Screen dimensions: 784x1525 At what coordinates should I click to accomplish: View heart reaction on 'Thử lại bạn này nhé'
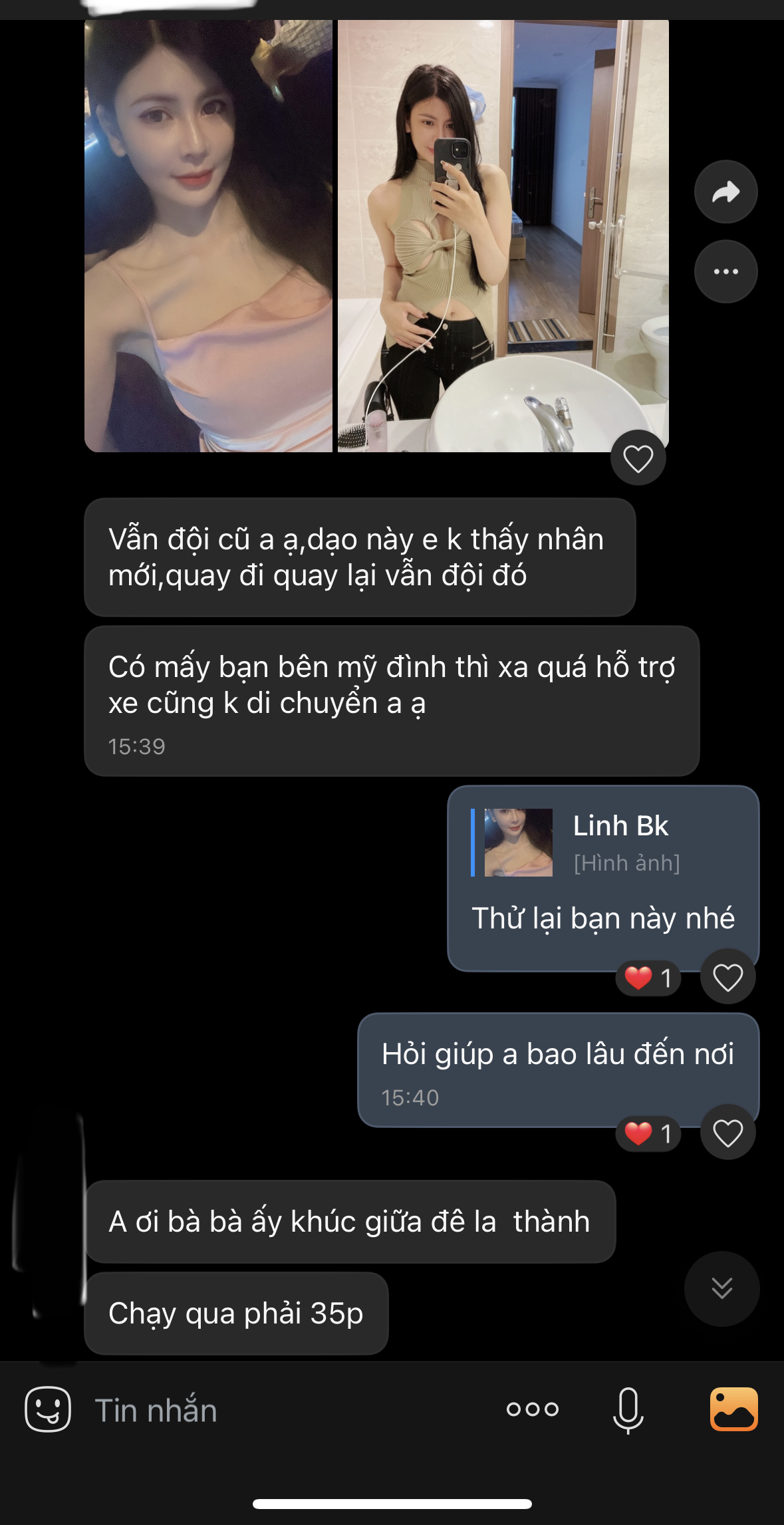click(x=648, y=978)
